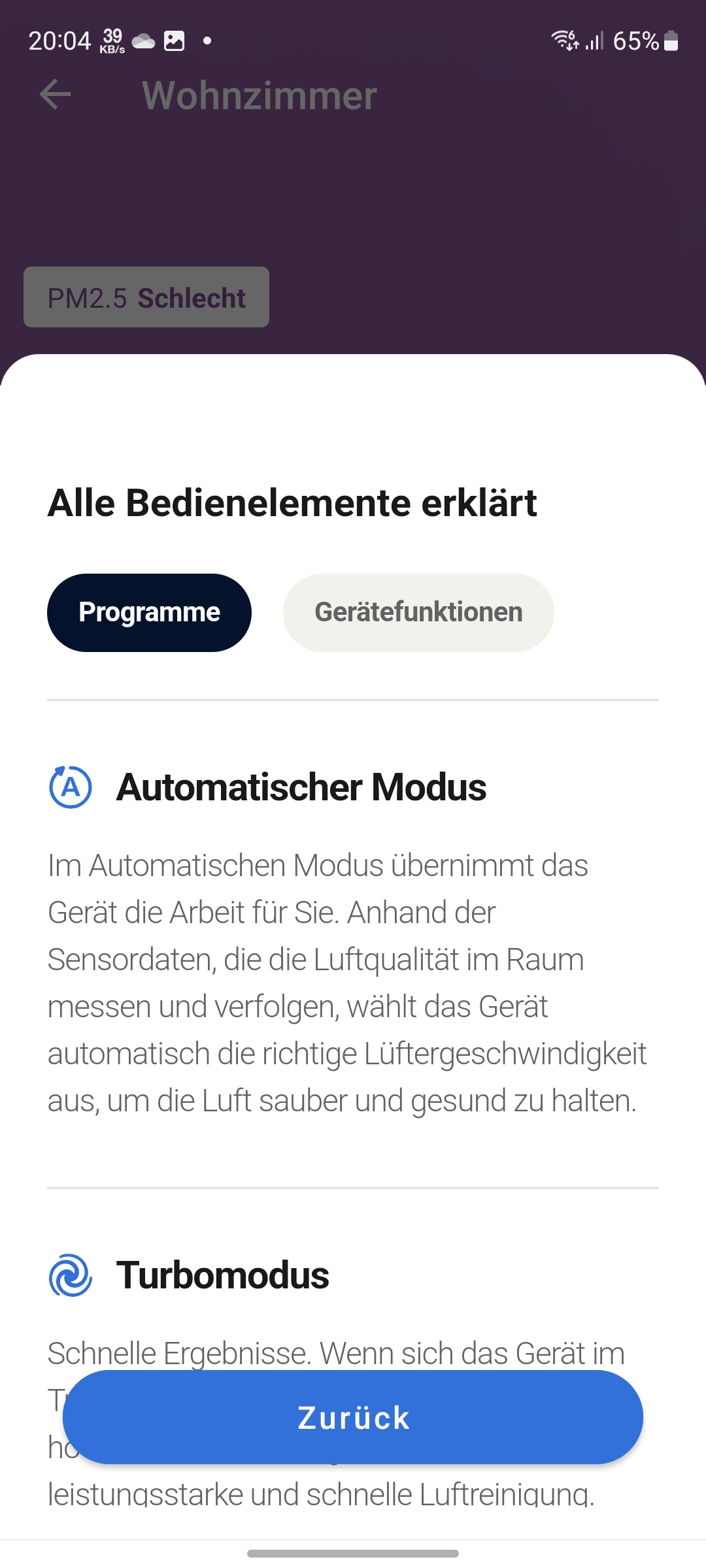Go back using the arrow next to Wohnzimmer
706x1568 pixels.
pos(55,95)
